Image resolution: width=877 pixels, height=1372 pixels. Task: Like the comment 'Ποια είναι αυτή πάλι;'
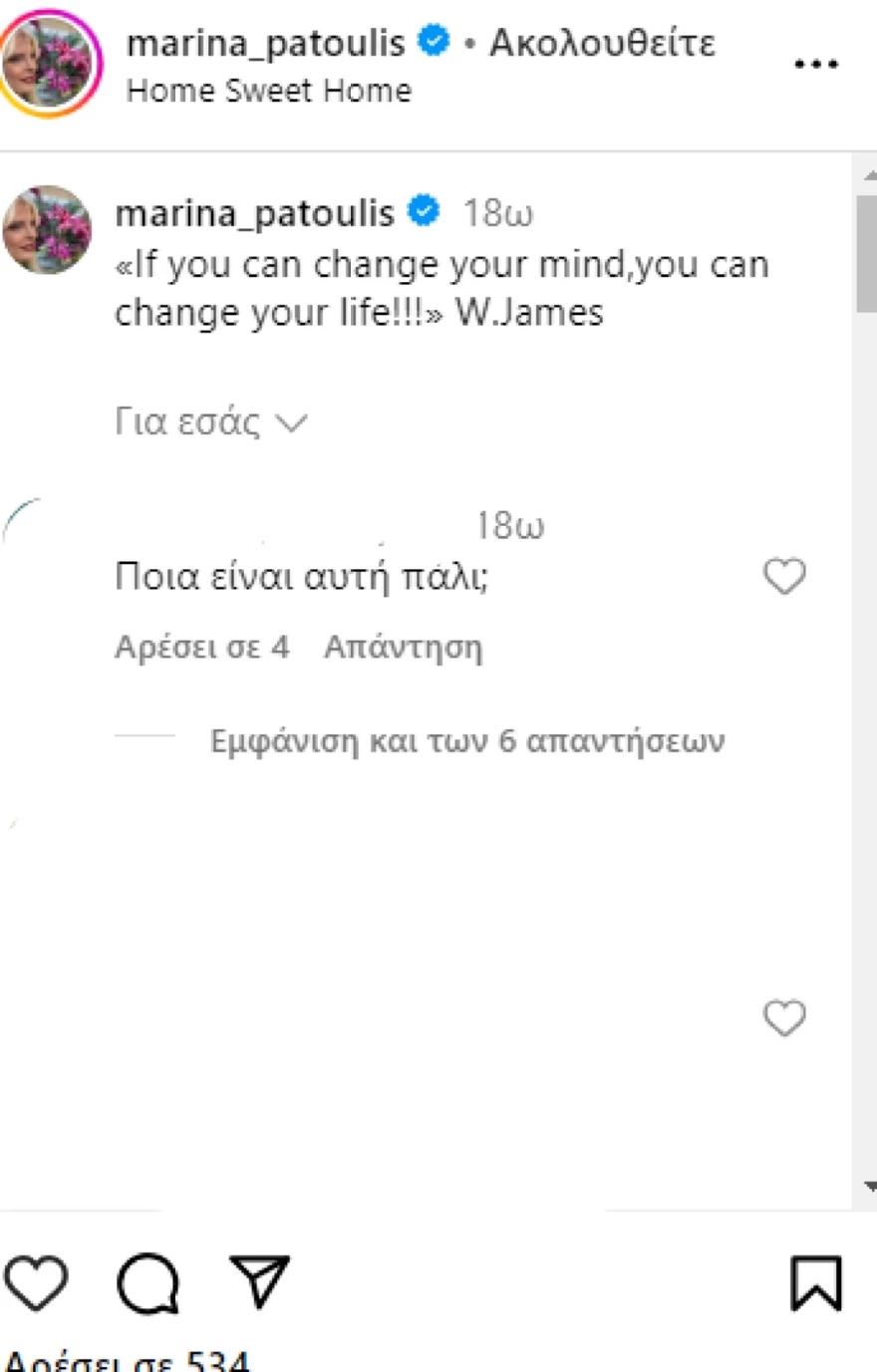pyautogui.click(x=784, y=576)
